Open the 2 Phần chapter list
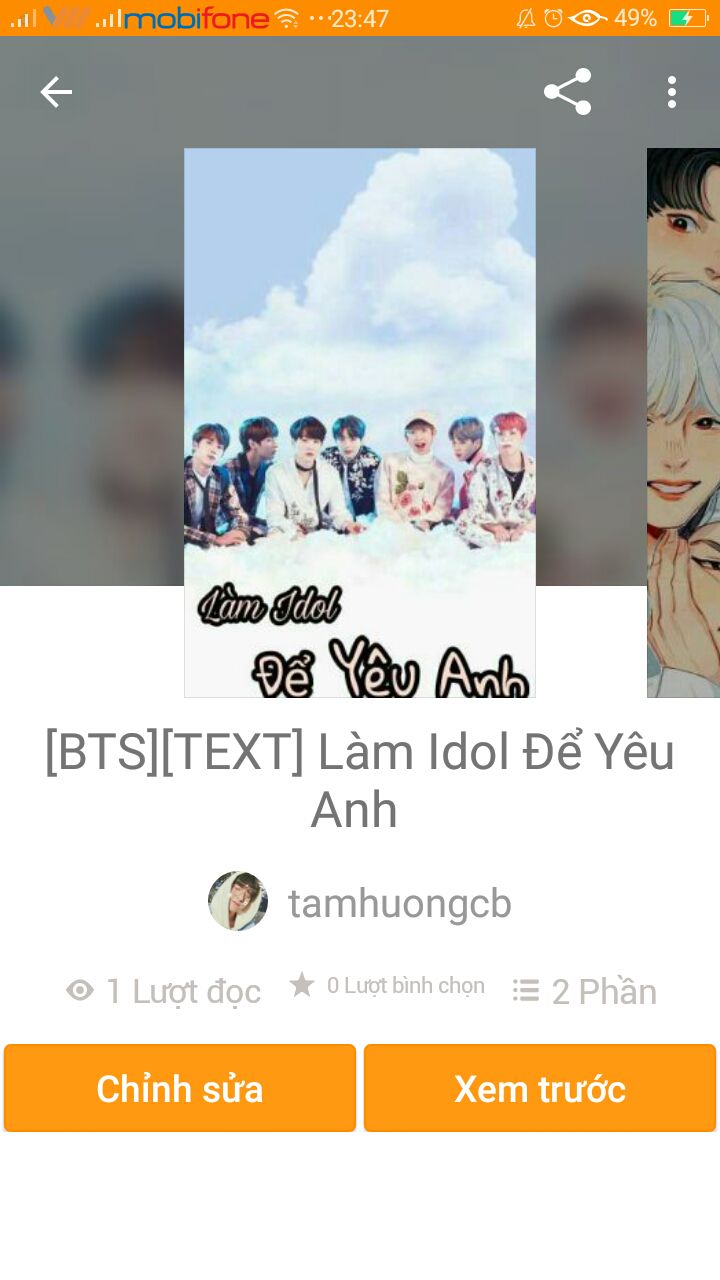The width and height of the screenshot is (720, 1280). [x=585, y=991]
